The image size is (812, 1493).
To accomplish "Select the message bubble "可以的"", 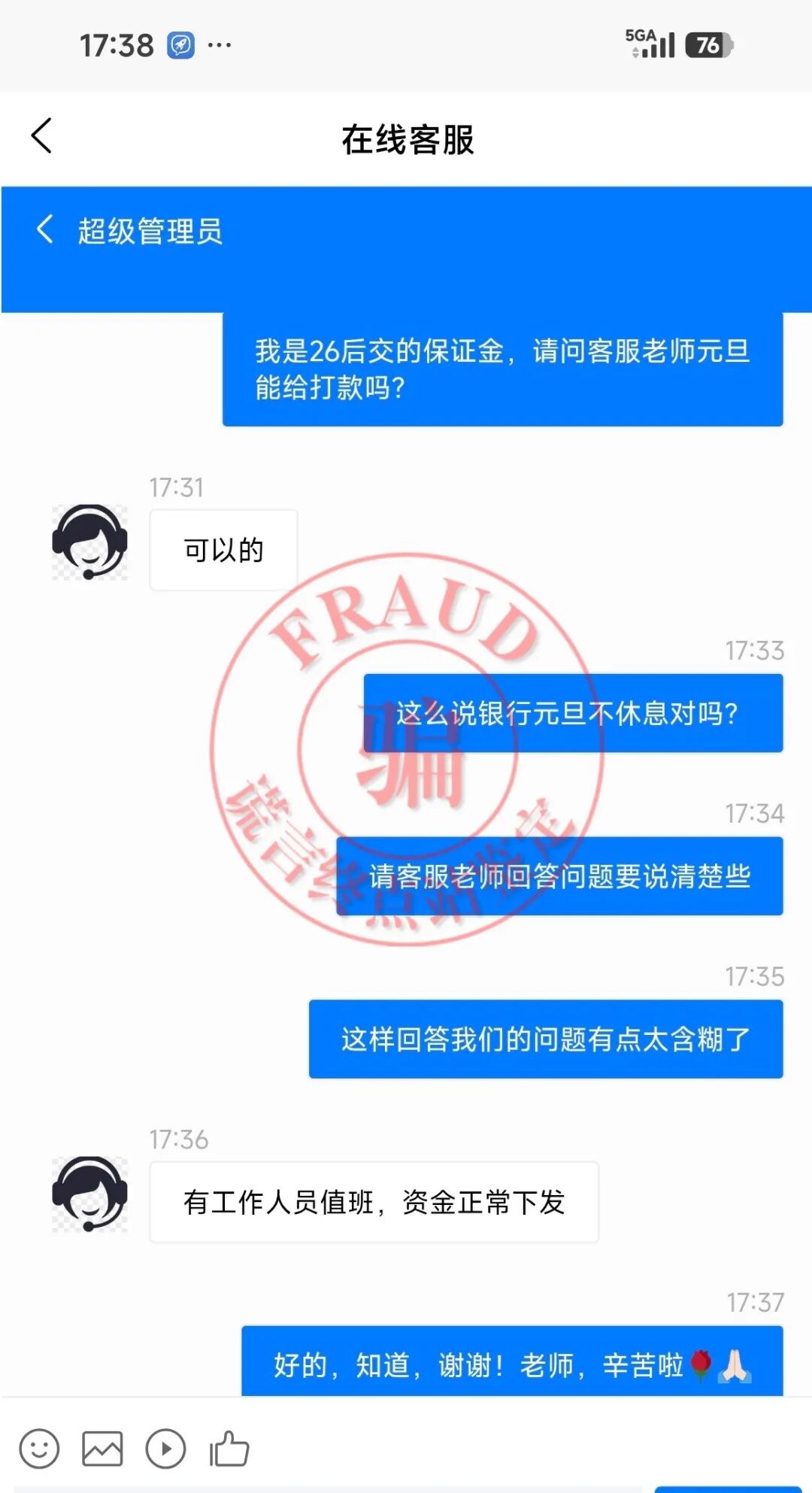I will click(x=222, y=549).
